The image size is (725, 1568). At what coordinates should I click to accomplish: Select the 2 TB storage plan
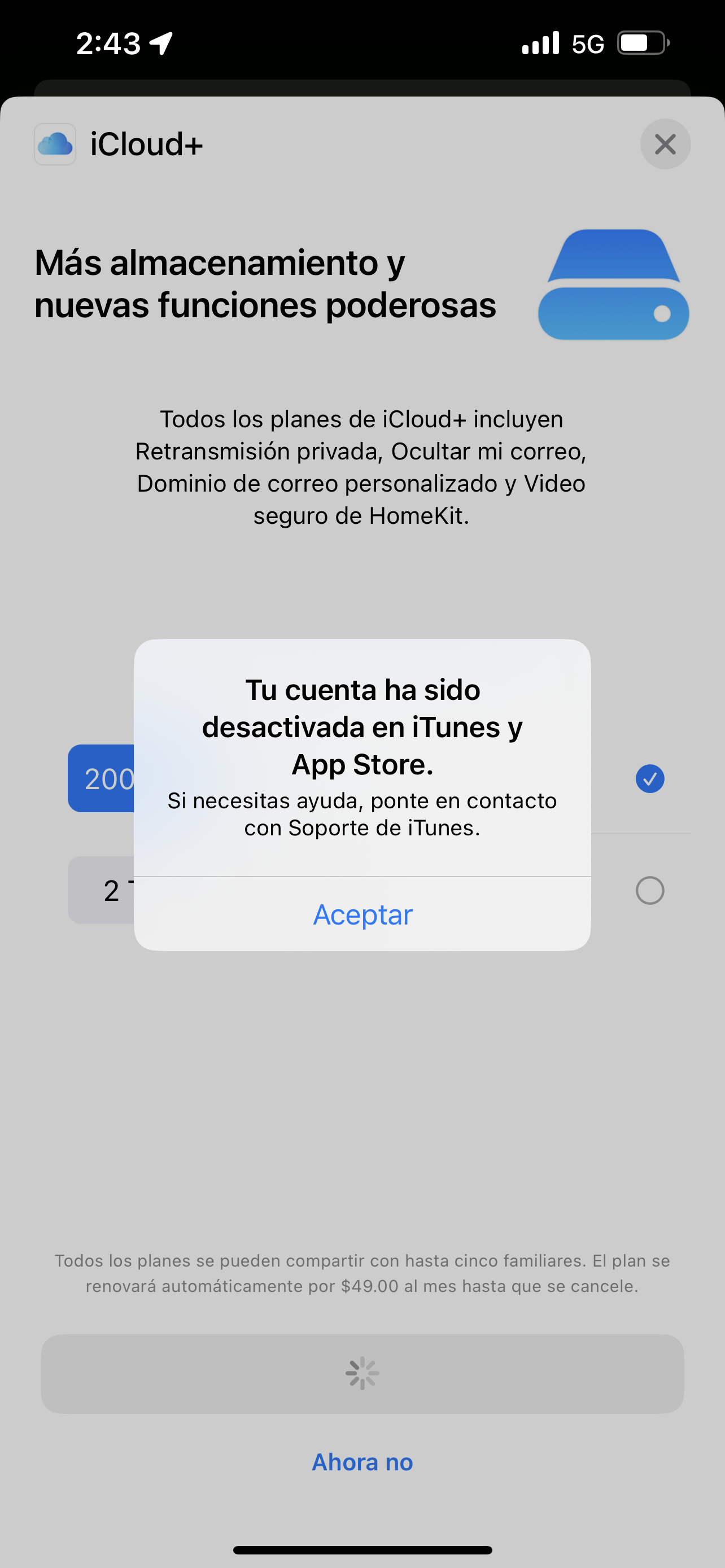coord(649,891)
